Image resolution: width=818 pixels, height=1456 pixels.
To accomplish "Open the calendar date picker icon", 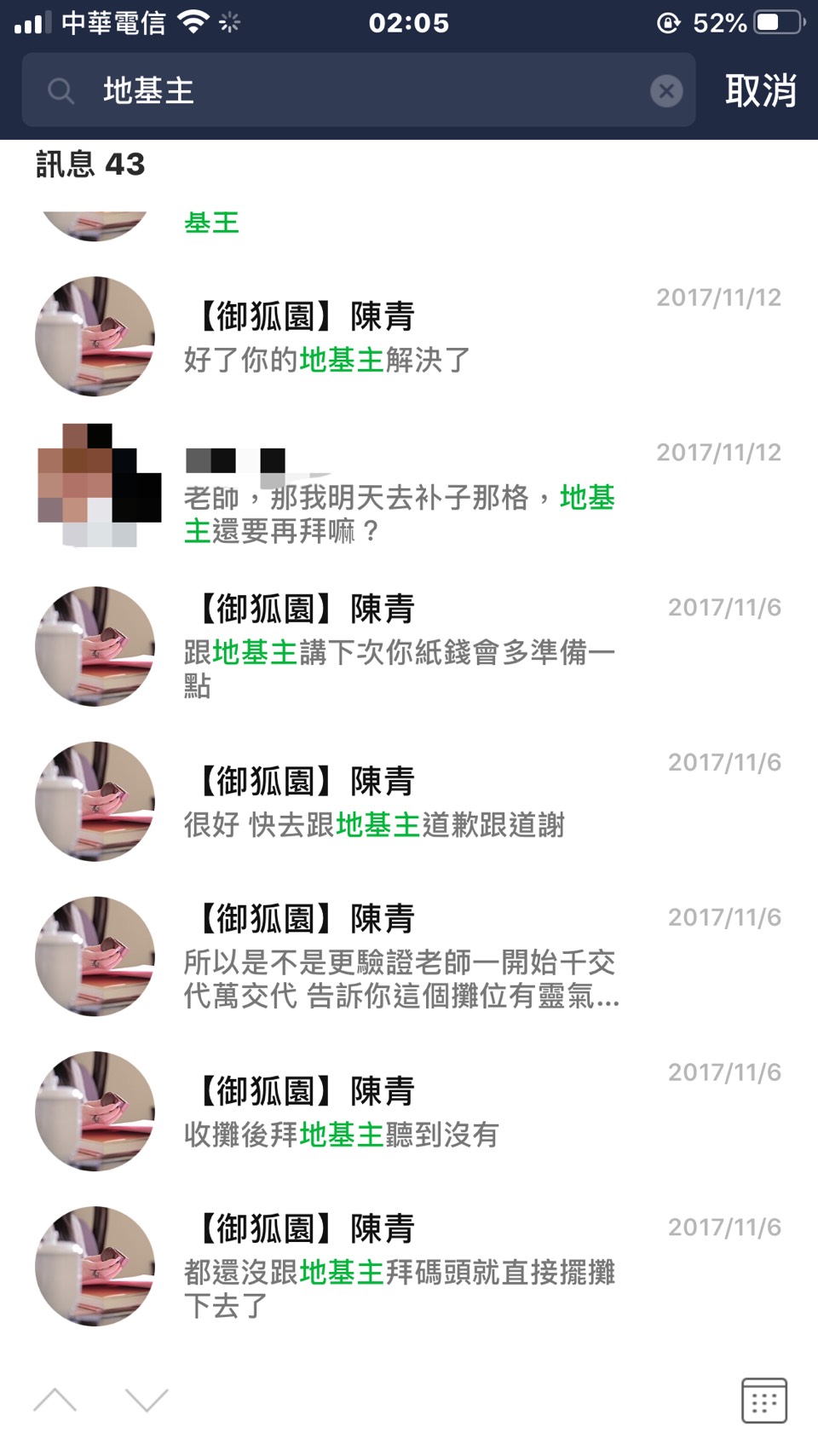I will coord(763,1400).
